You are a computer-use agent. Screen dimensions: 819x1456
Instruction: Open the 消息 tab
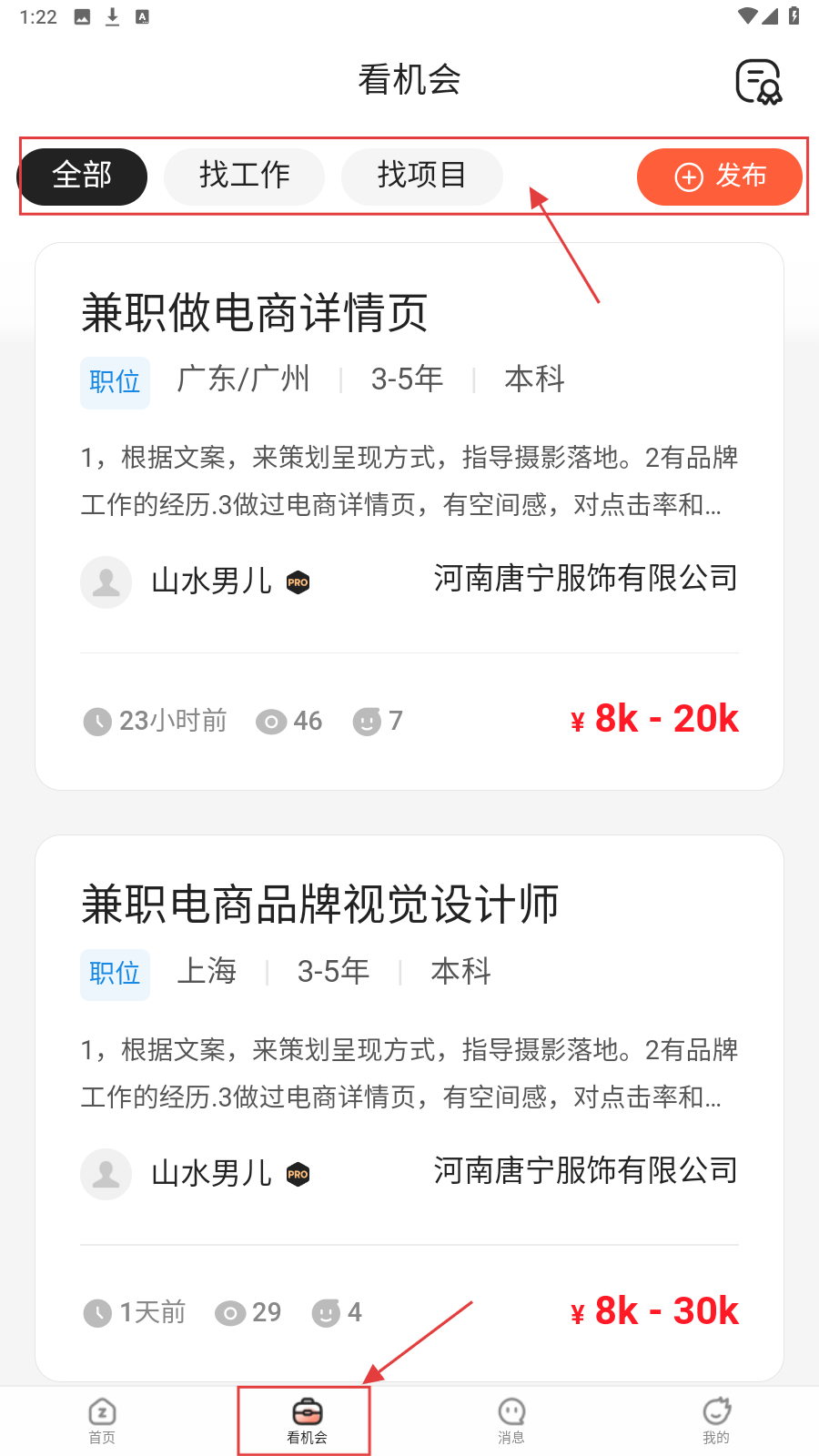pos(511,1420)
